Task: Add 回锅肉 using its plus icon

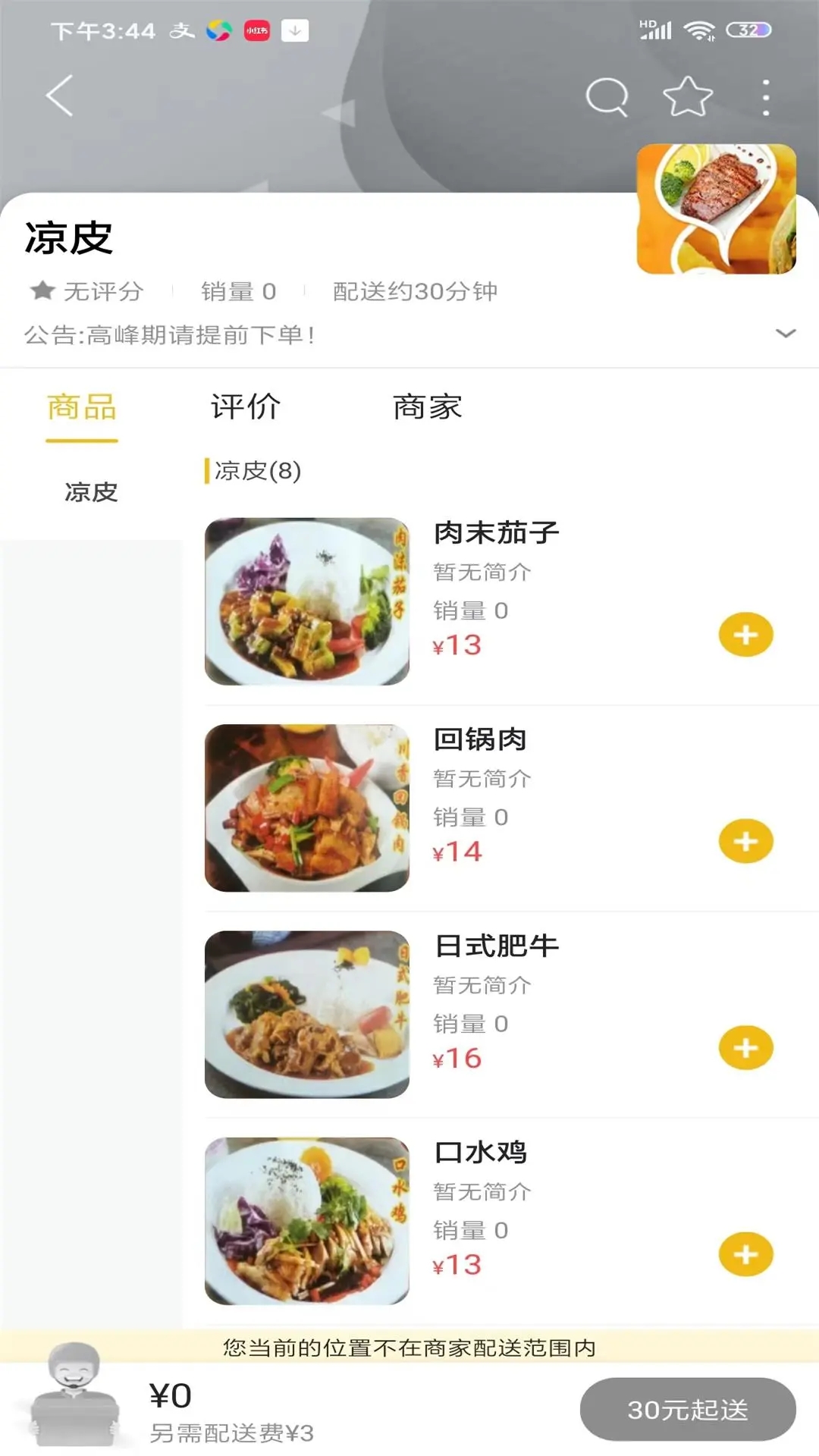Action: (x=745, y=840)
